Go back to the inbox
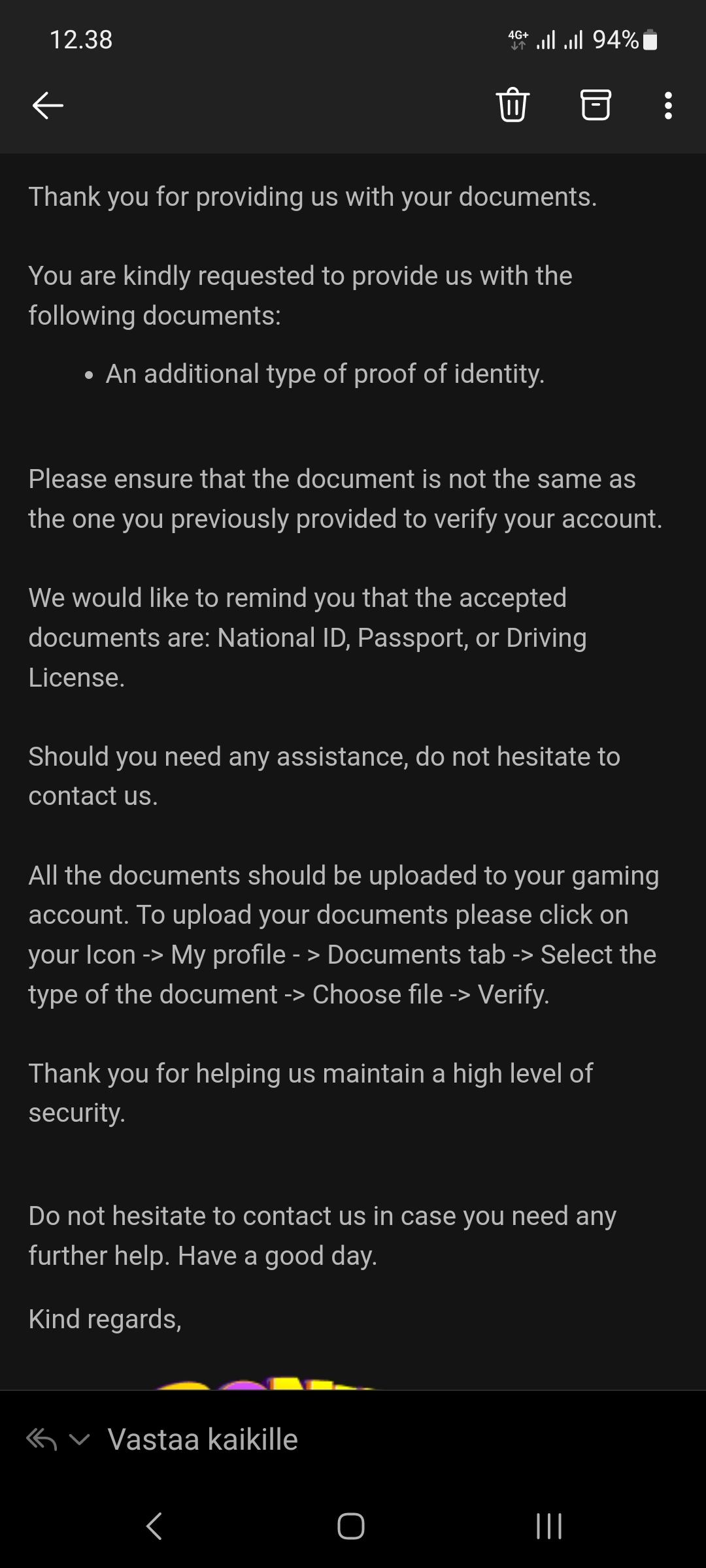 (48, 105)
